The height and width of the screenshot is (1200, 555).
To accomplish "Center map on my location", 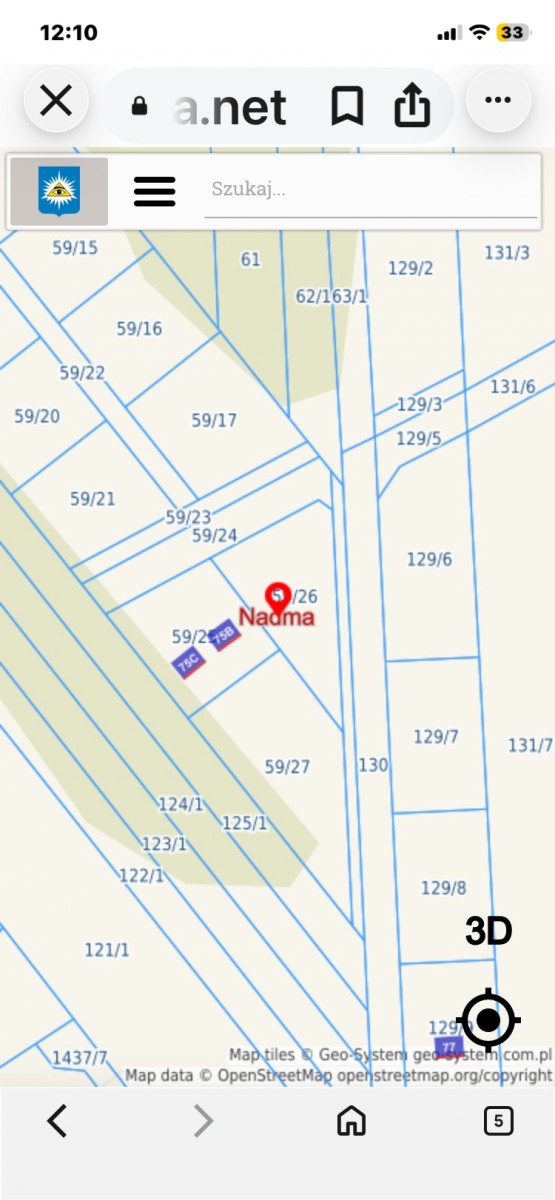I will coord(488,1020).
